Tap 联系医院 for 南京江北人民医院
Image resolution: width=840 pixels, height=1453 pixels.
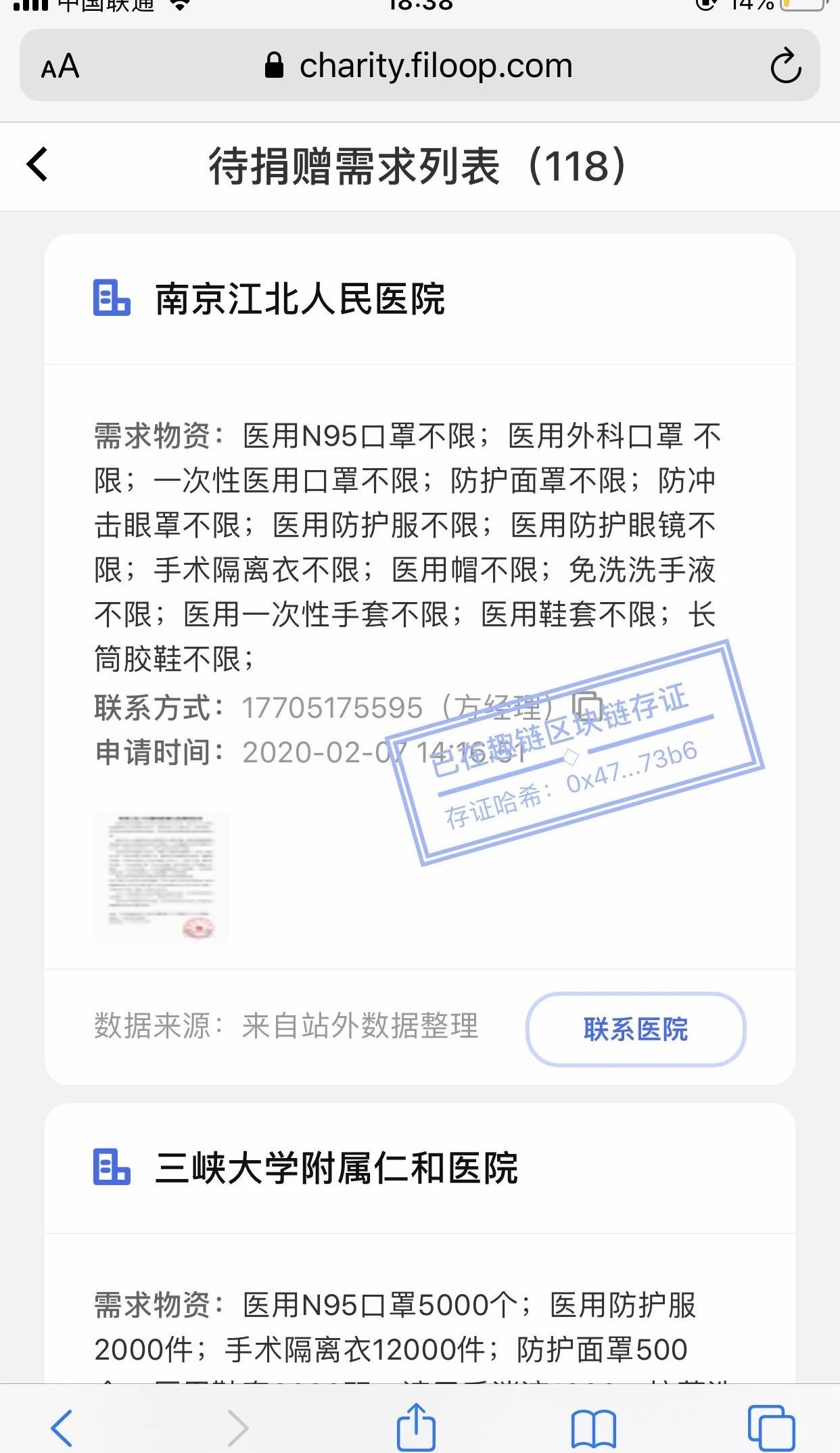pyautogui.click(x=635, y=1030)
